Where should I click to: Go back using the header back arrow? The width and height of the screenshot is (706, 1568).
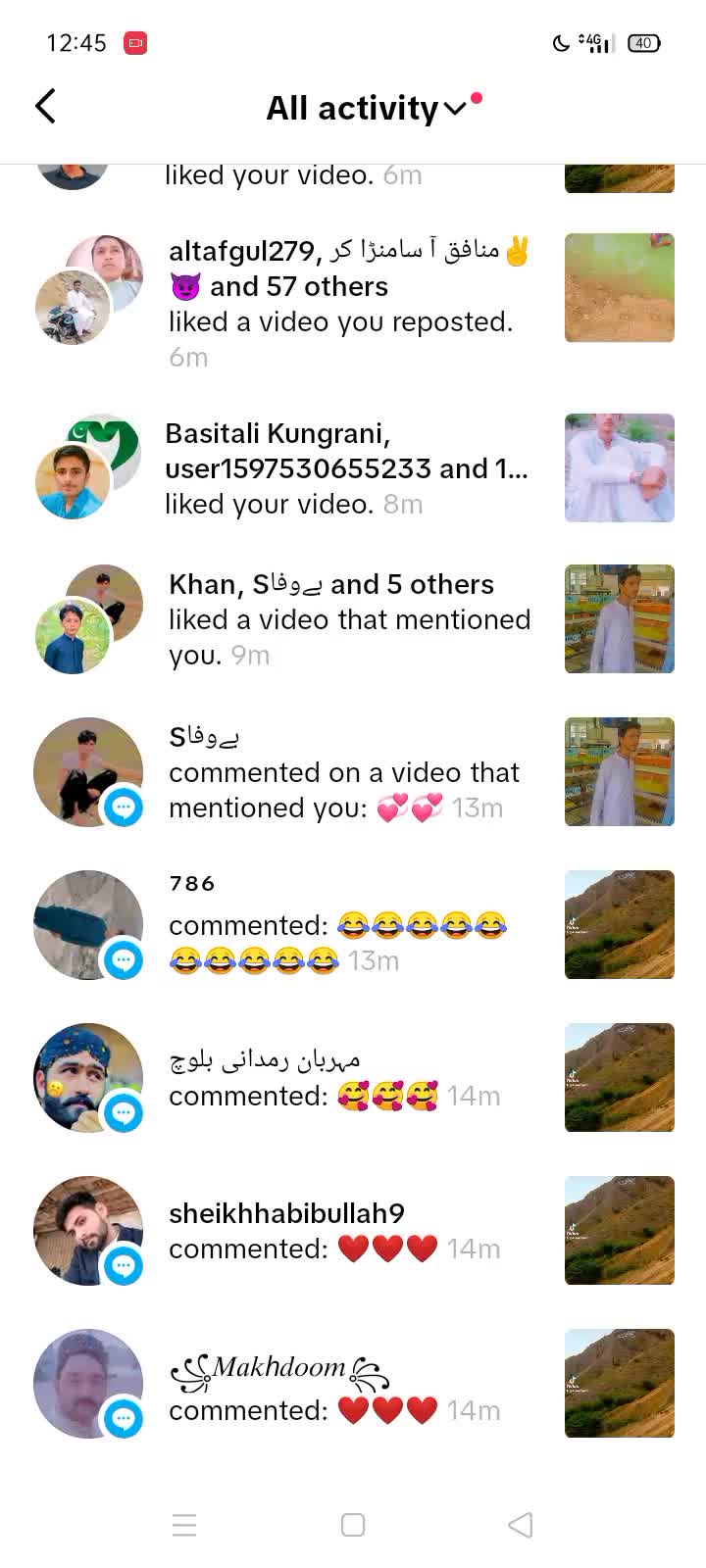coord(45,107)
